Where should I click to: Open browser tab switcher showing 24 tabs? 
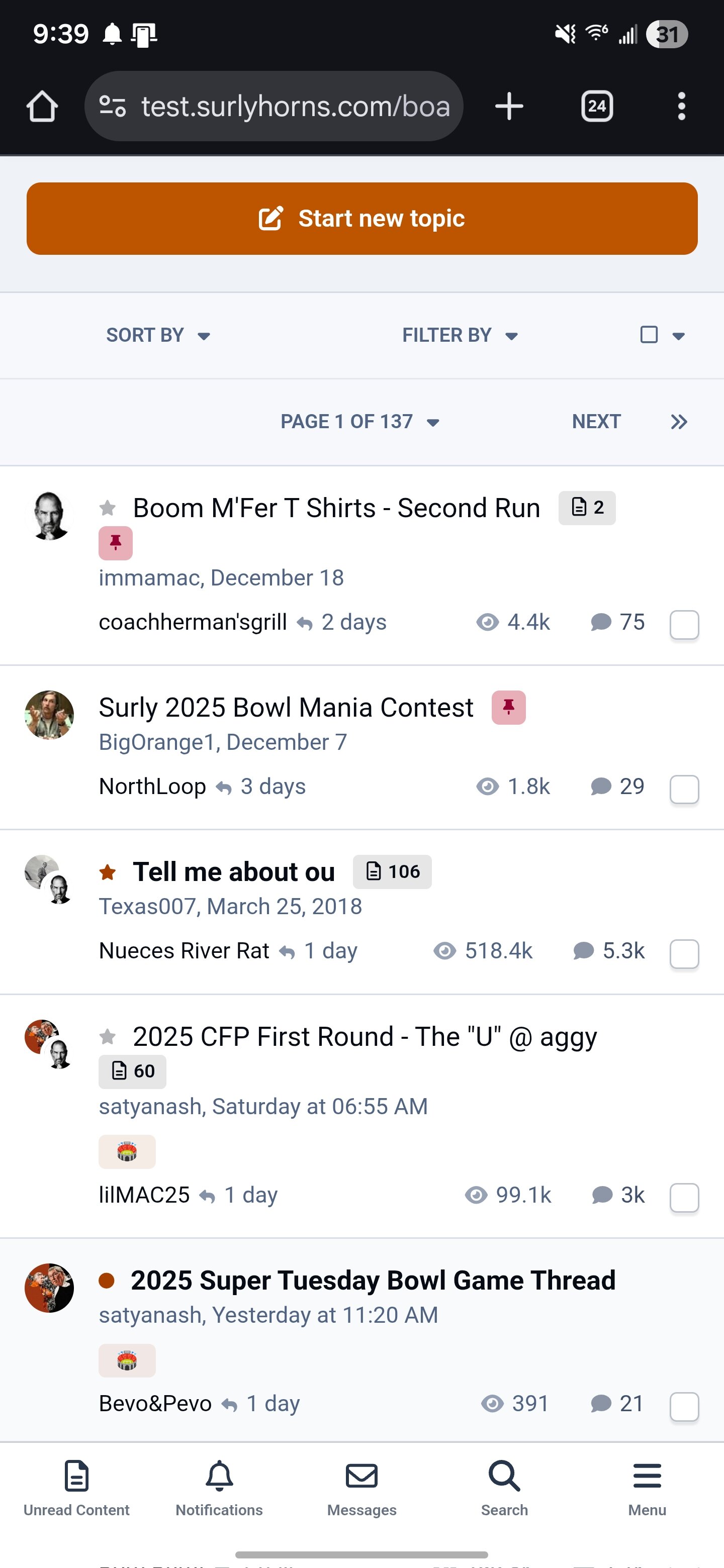596,107
